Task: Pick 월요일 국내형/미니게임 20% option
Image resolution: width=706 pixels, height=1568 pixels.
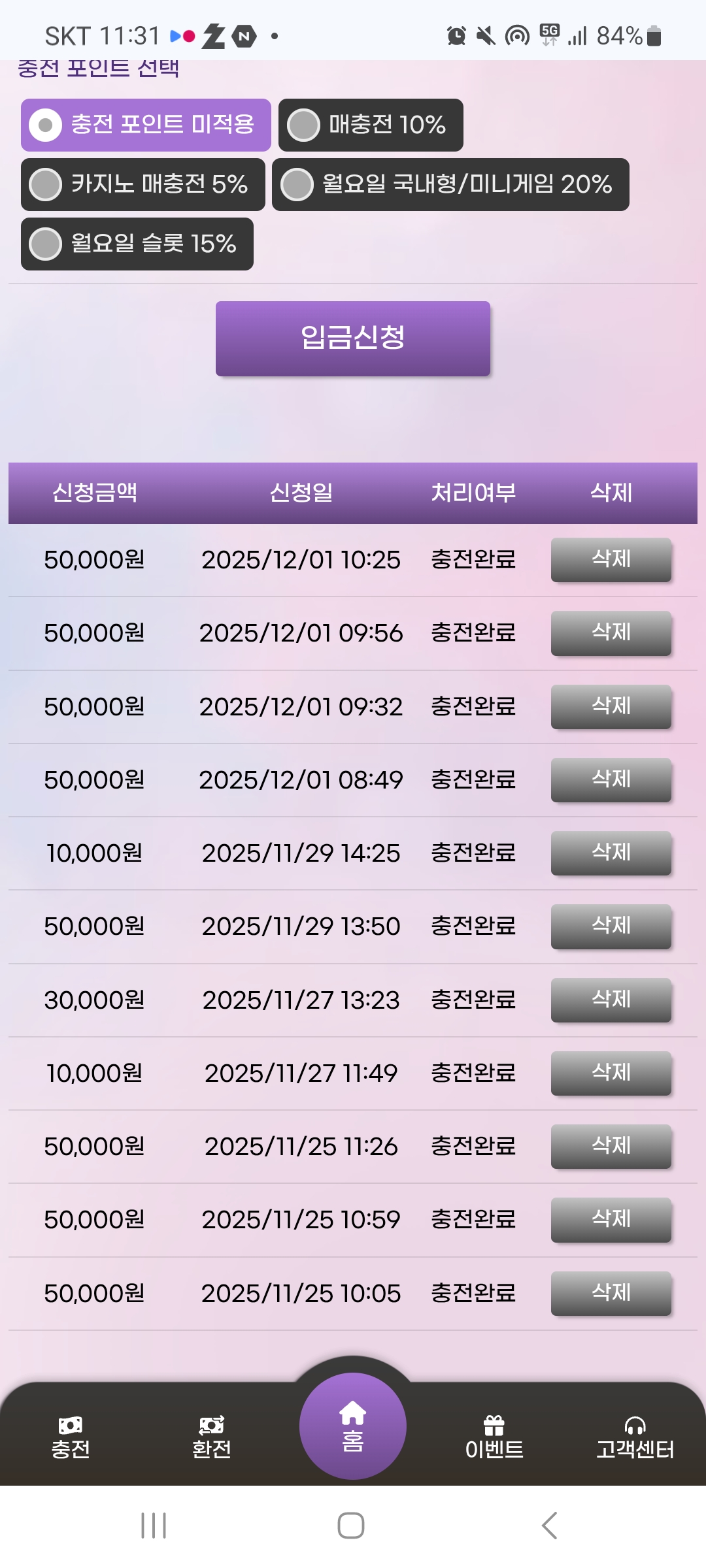Action: [450, 184]
